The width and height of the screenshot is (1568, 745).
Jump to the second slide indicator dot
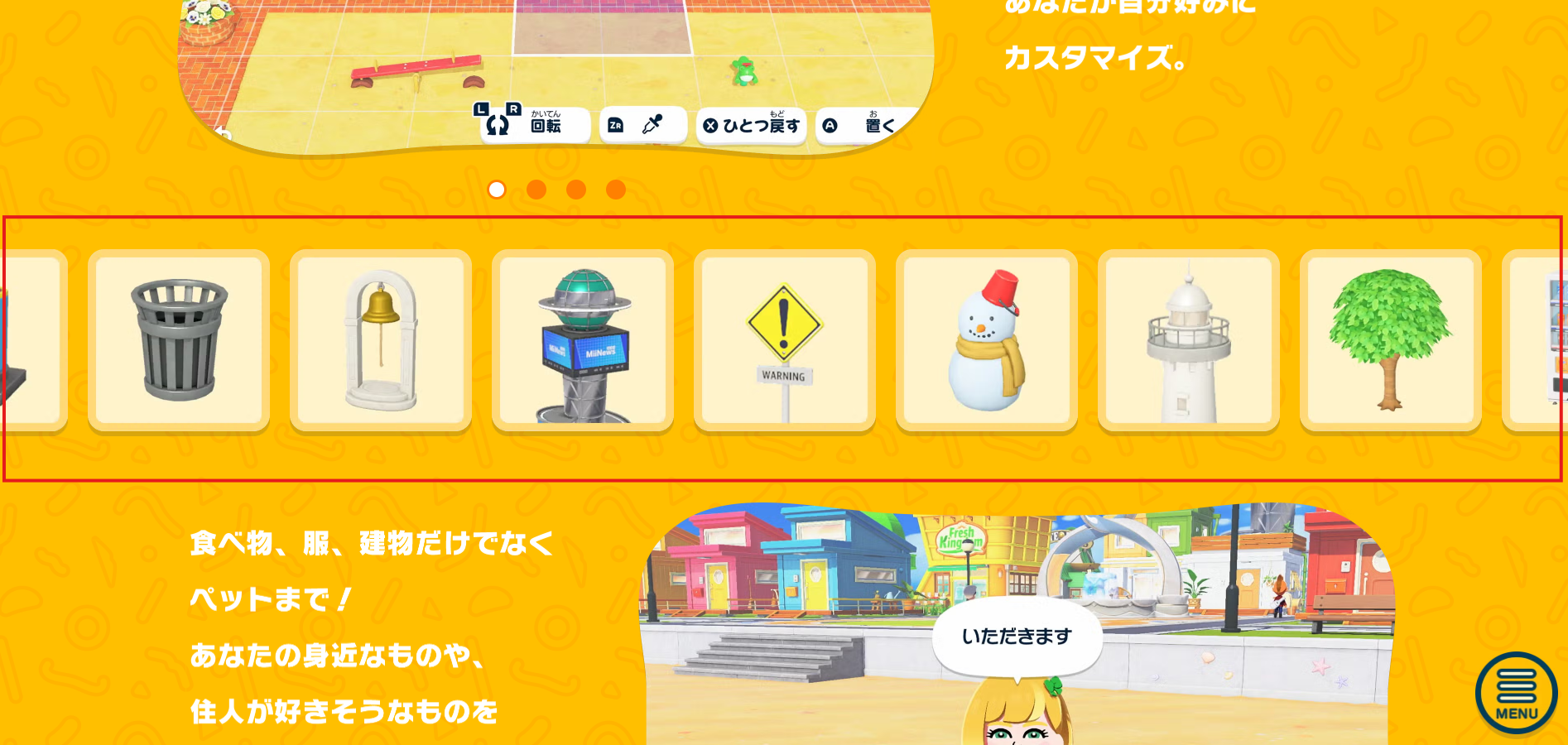click(x=536, y=190)
